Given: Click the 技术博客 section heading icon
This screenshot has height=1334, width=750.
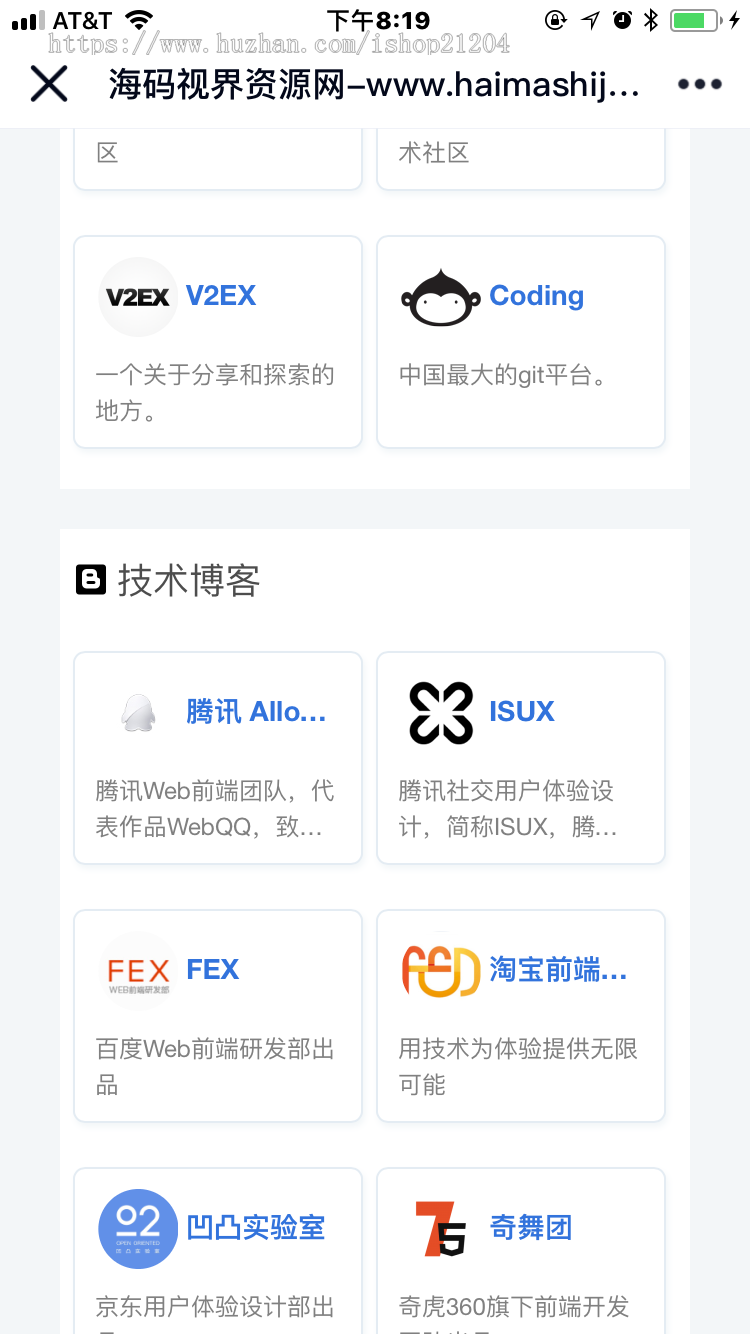Looking at the screenshot, I should point(91,578).
